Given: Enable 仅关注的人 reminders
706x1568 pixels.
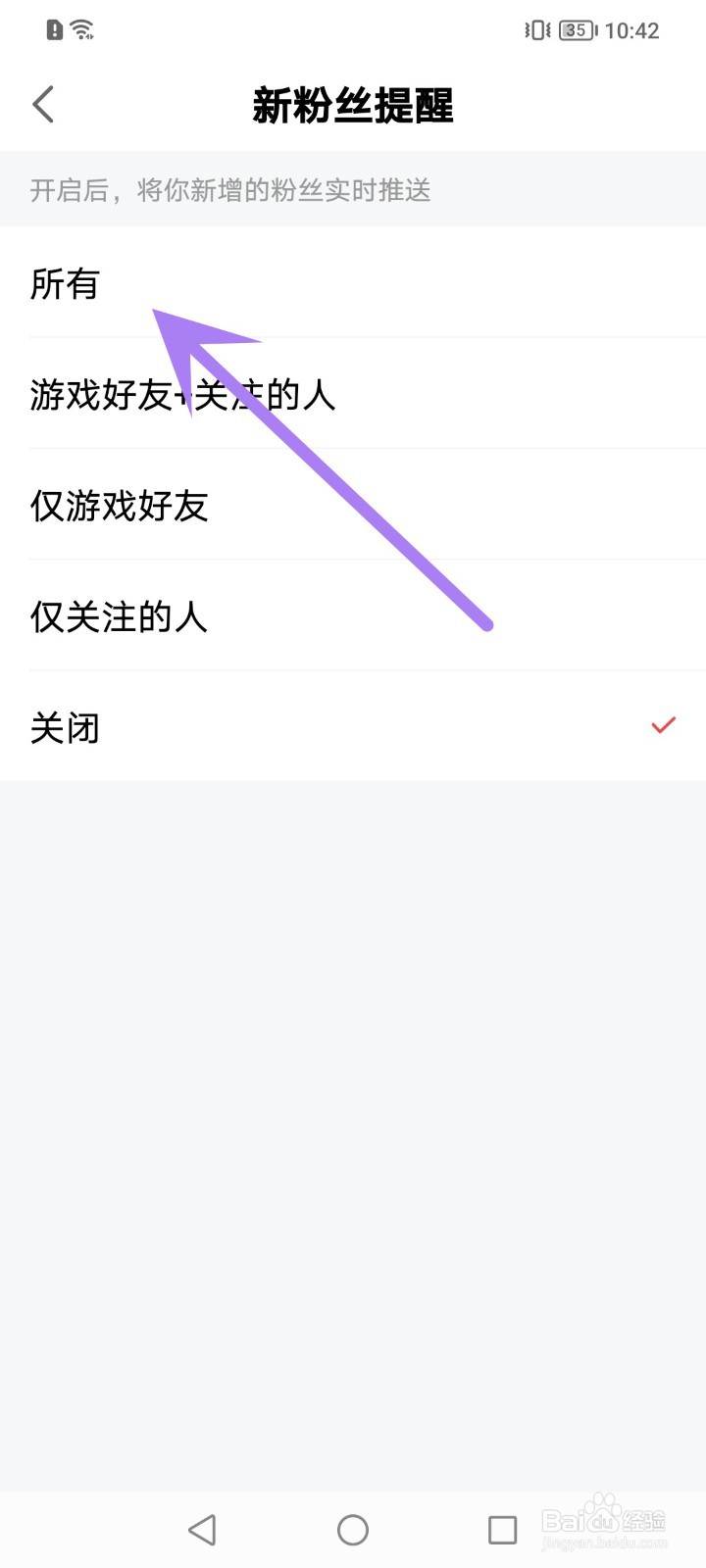Looking at the screenshot, I should pyautogui.click(x=119, y=617).
